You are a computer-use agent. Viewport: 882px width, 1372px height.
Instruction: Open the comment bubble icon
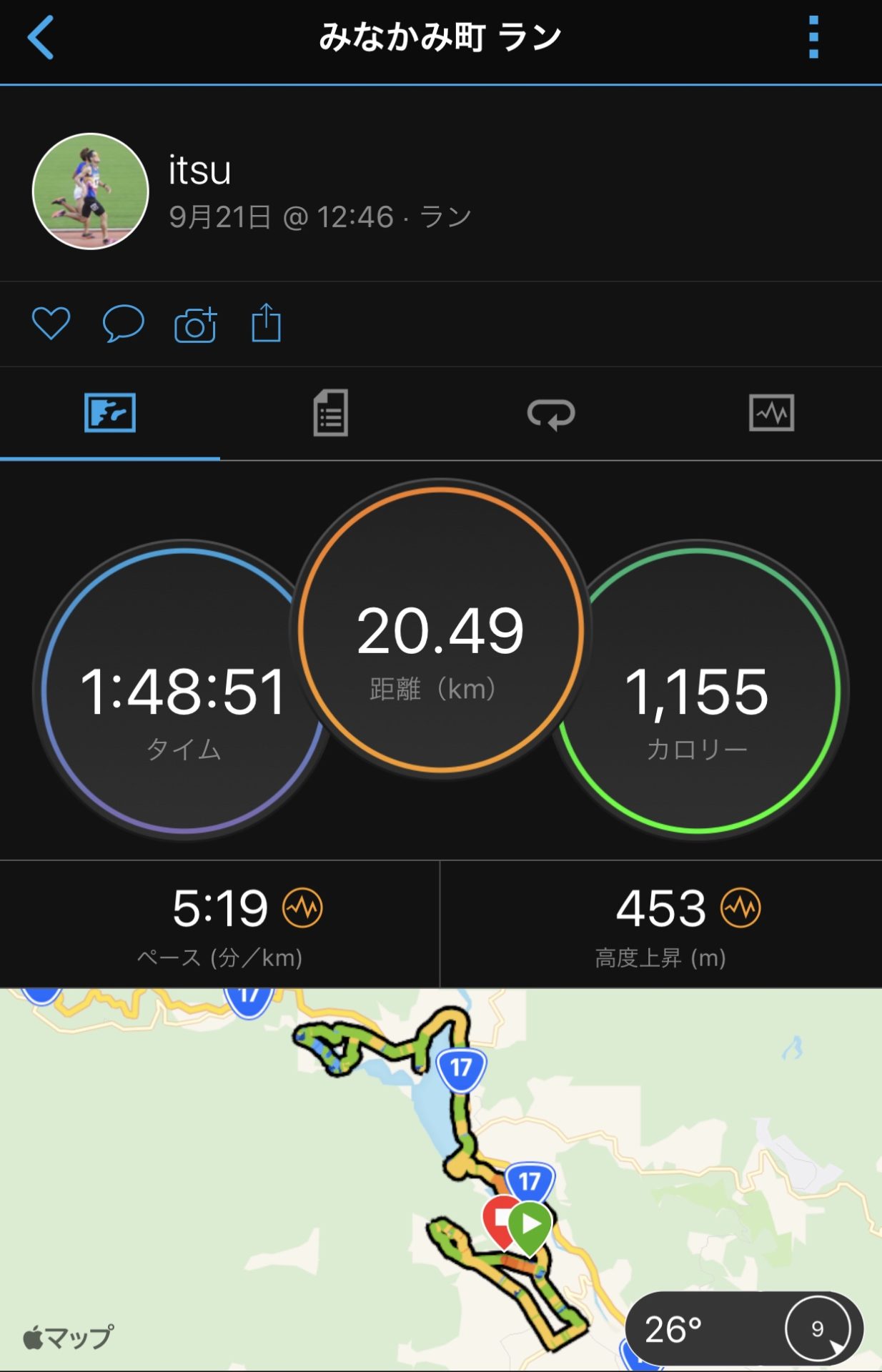point(123,324)
